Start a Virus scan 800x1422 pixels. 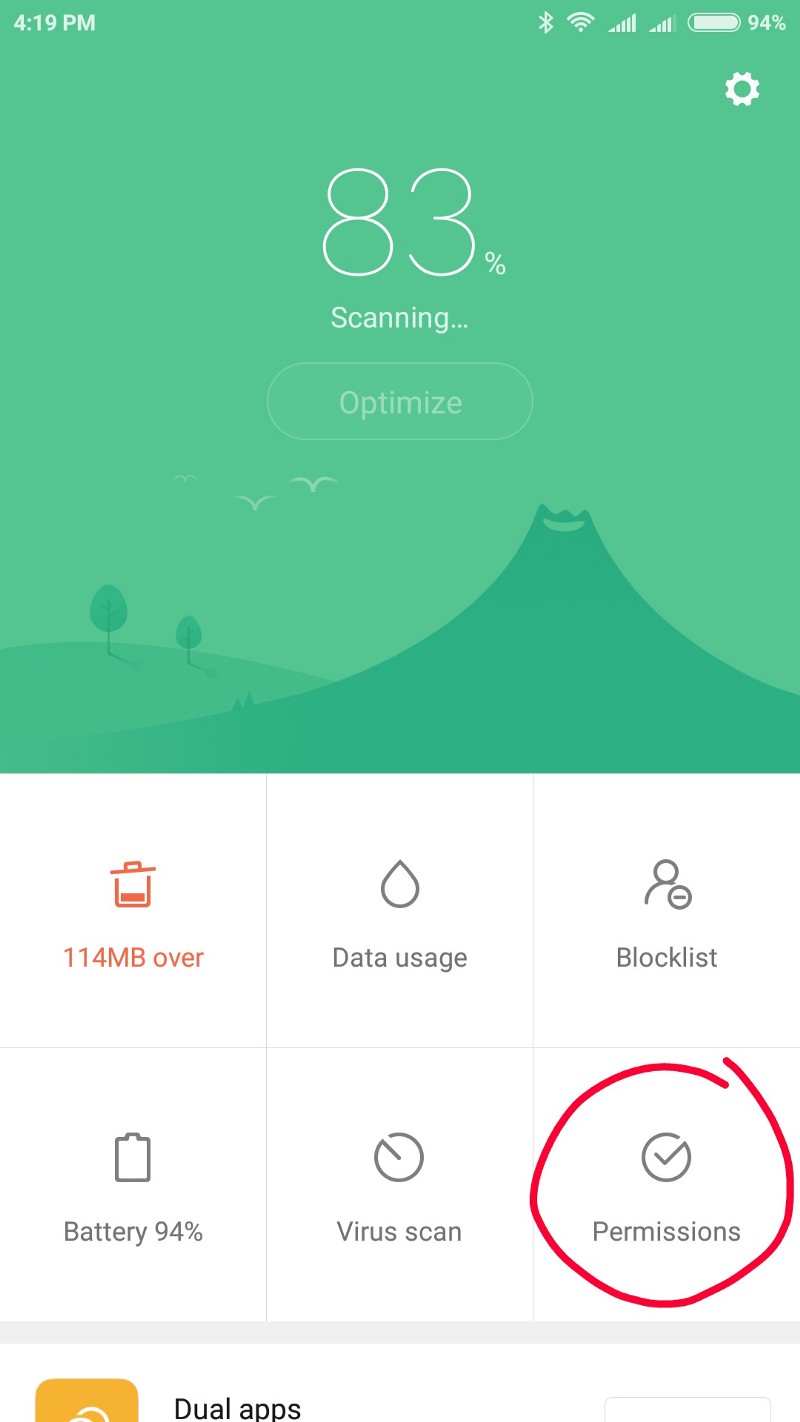(x=400, y=1185)
